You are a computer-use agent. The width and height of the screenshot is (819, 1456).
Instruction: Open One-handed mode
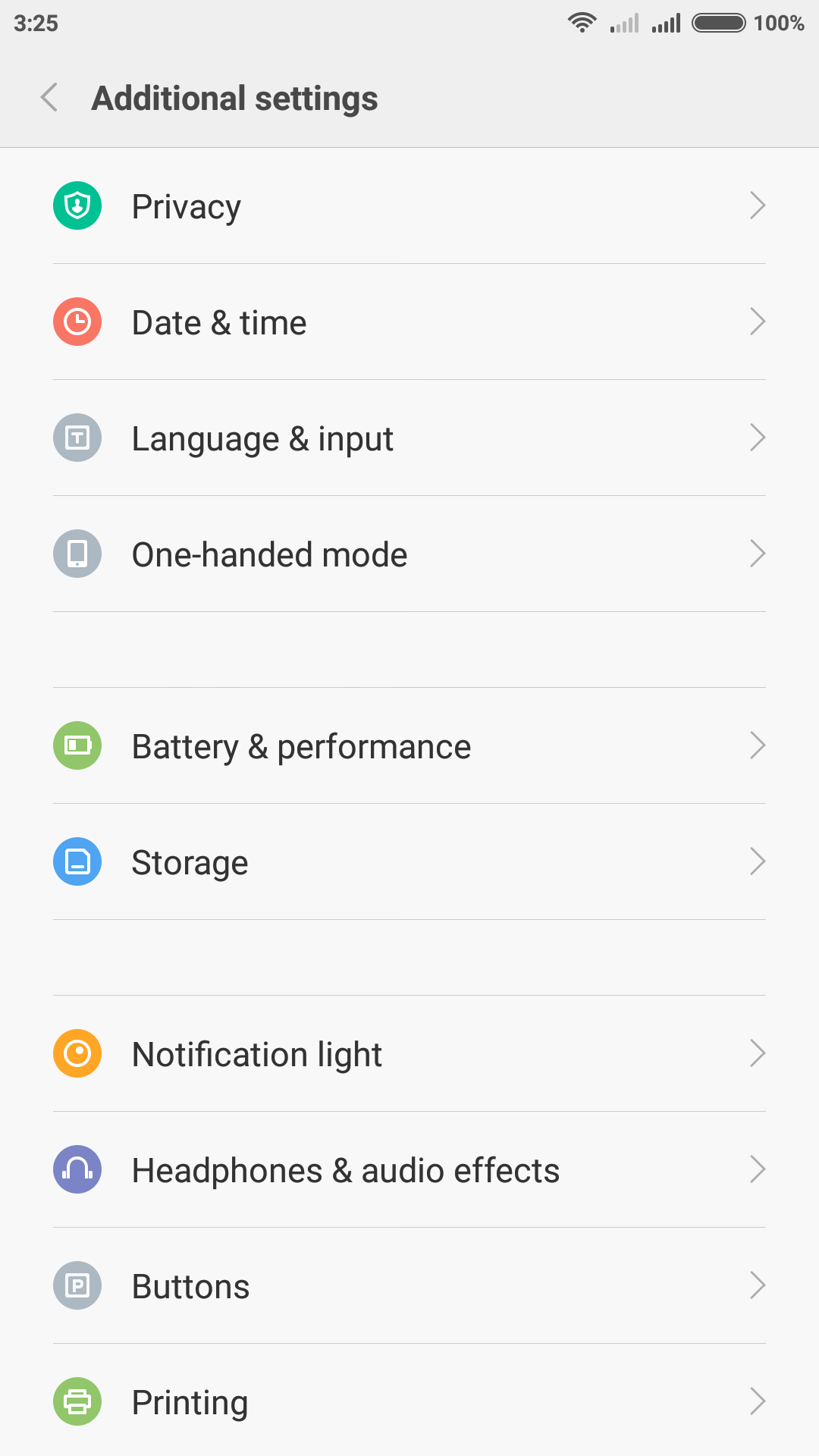point(409,554)
